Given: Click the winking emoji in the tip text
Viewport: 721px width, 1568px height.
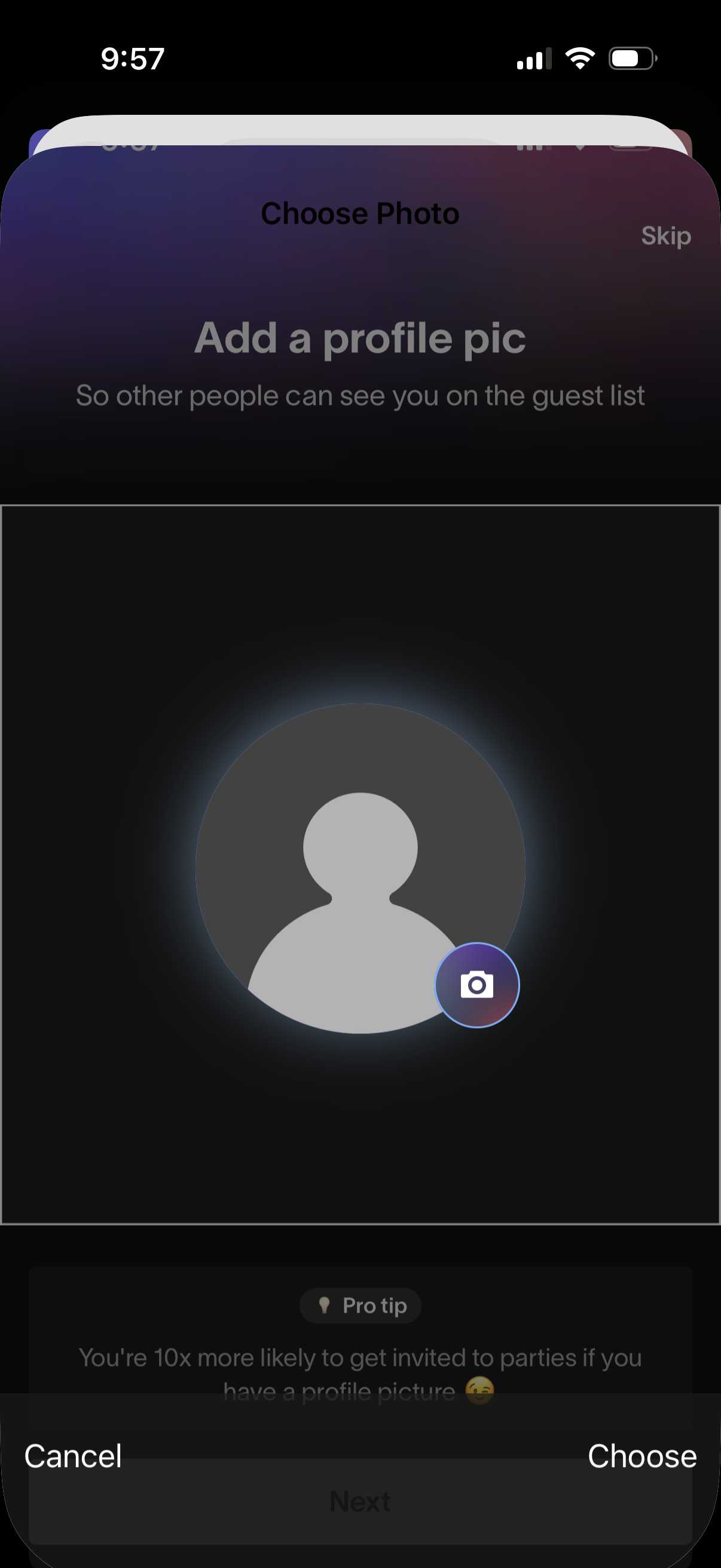Looking at the screenshot, I should click(x=480, y=1392).
